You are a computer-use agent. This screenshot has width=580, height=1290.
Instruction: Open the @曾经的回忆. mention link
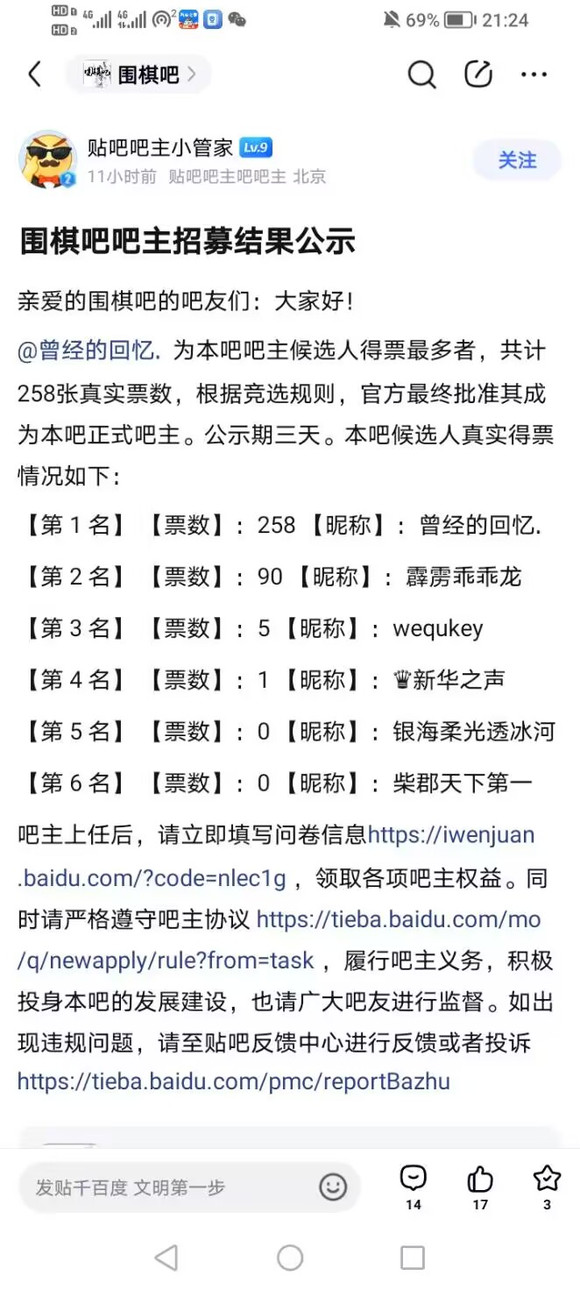[90, 351]
